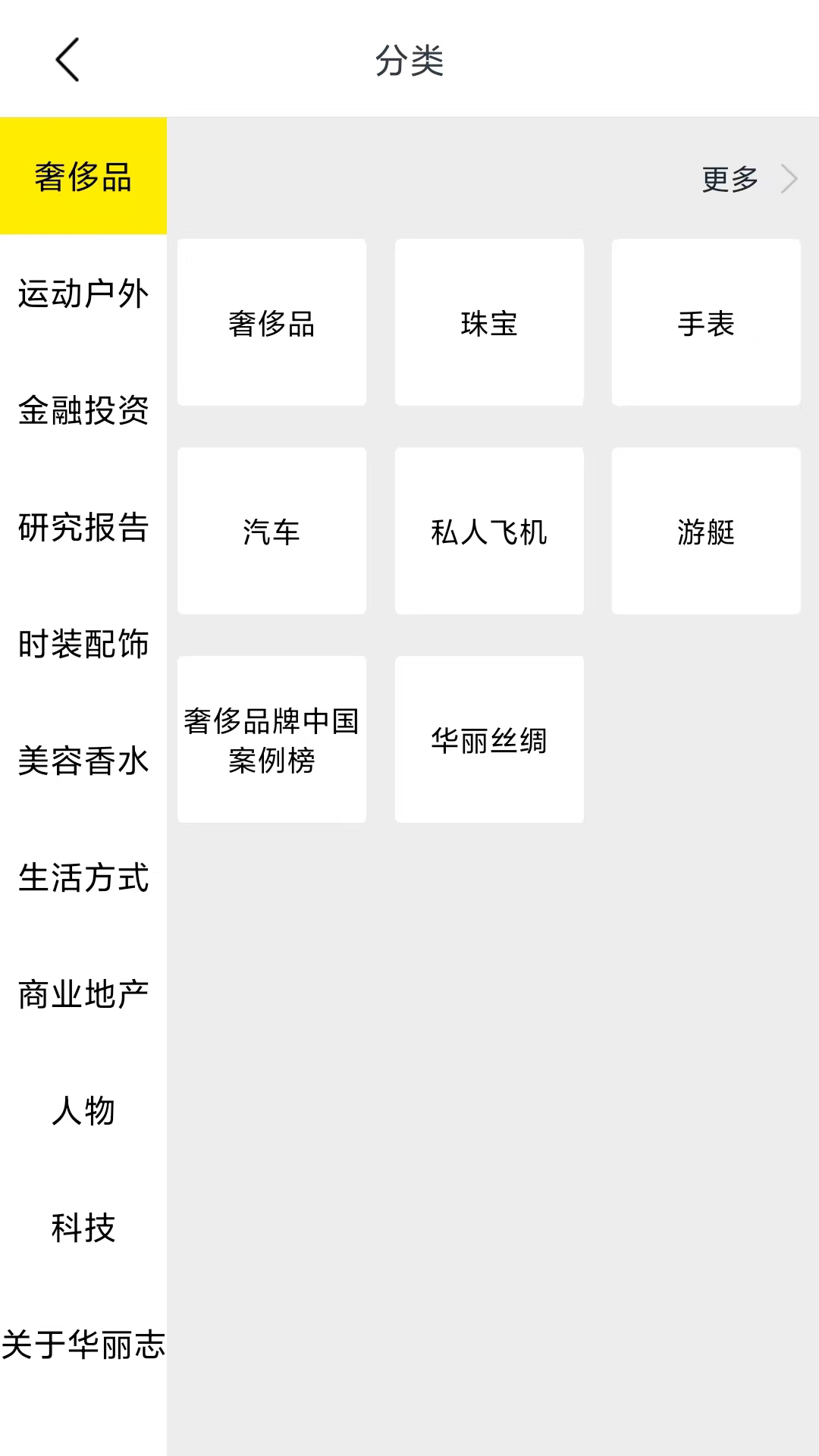Tap the 私人飞机 card
Image resolution: width=819 pixels, height=1456 pixels.
489,532
